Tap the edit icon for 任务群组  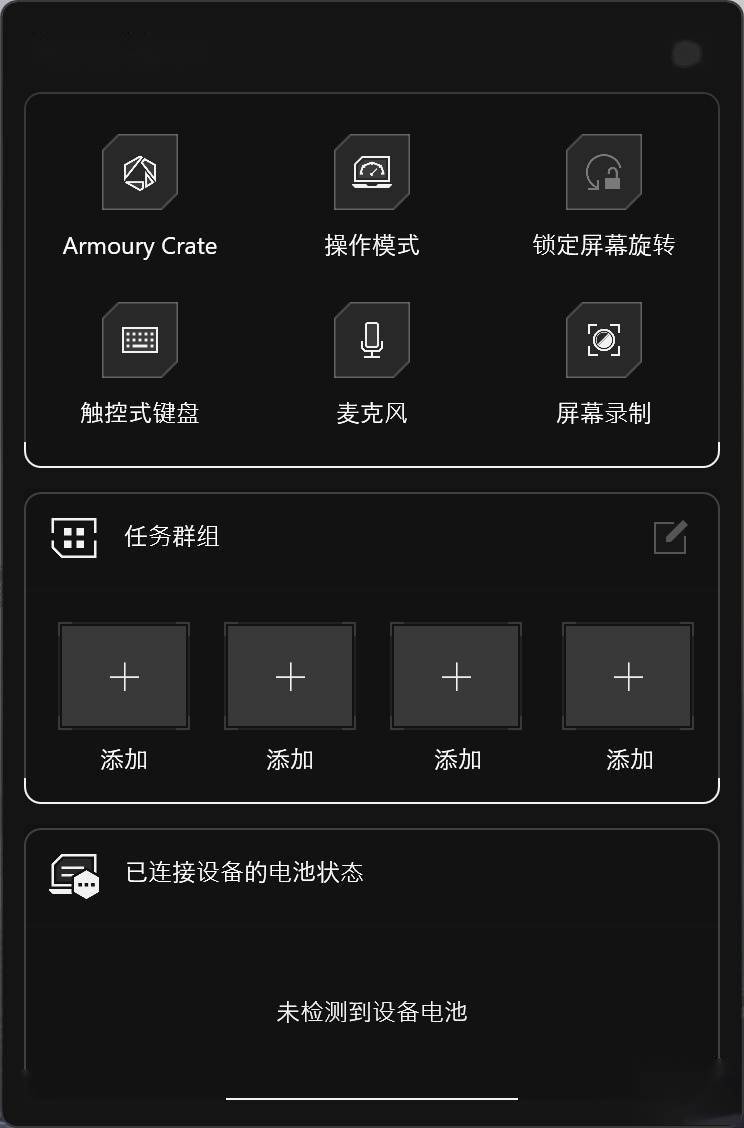[670, 537]
